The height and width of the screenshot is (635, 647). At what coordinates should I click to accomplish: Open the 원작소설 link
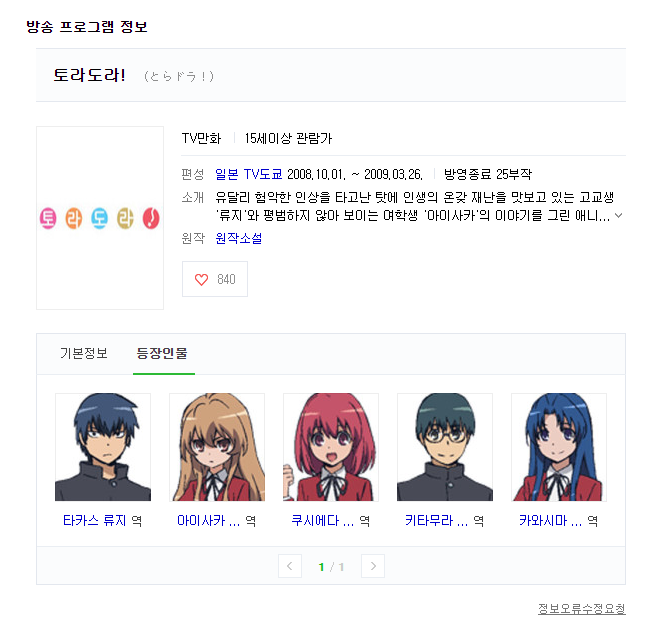(x=239, y=238)
